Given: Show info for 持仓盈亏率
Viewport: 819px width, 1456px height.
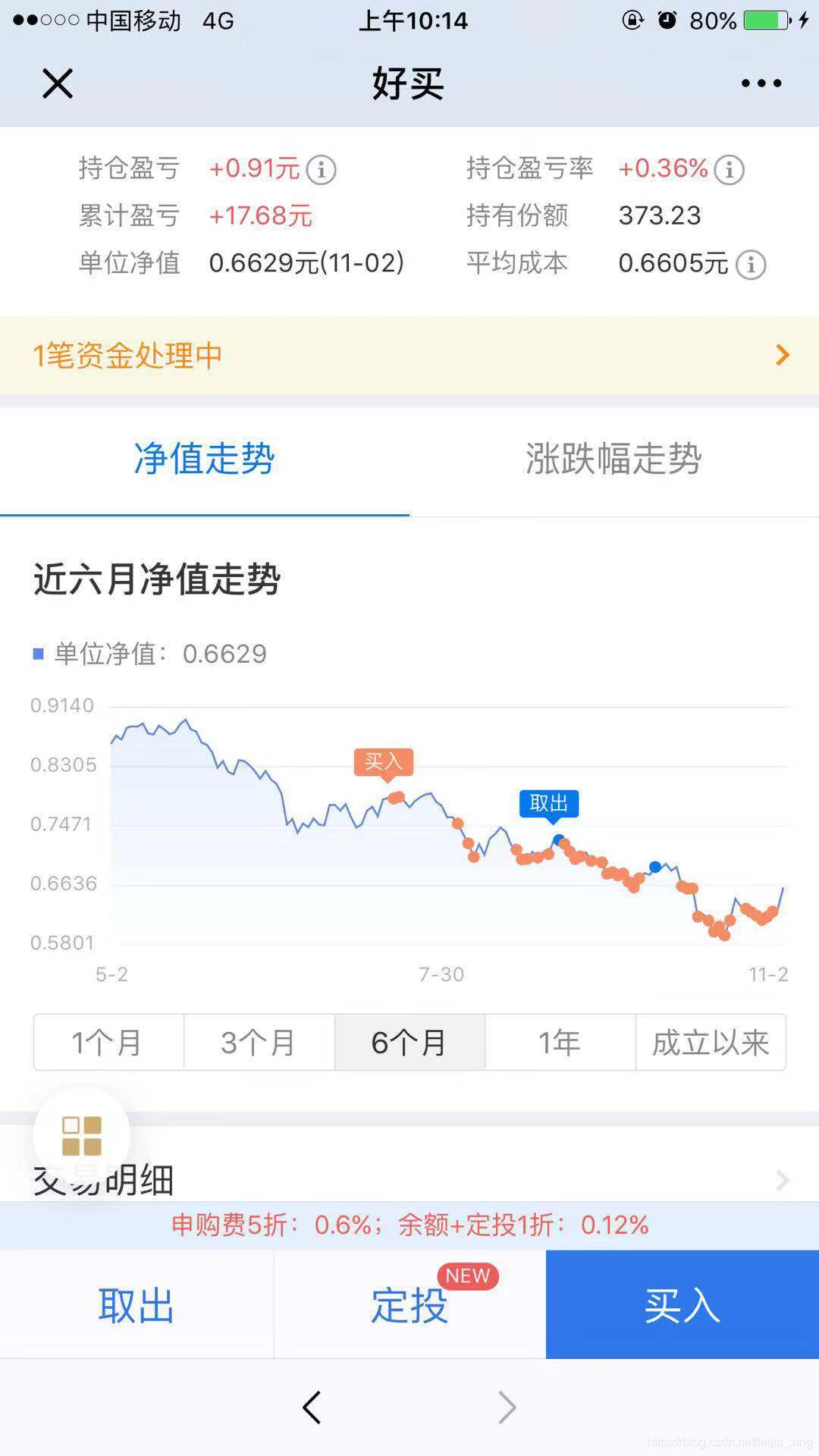Looking at the screenshot, I should [x=730, y=169].
